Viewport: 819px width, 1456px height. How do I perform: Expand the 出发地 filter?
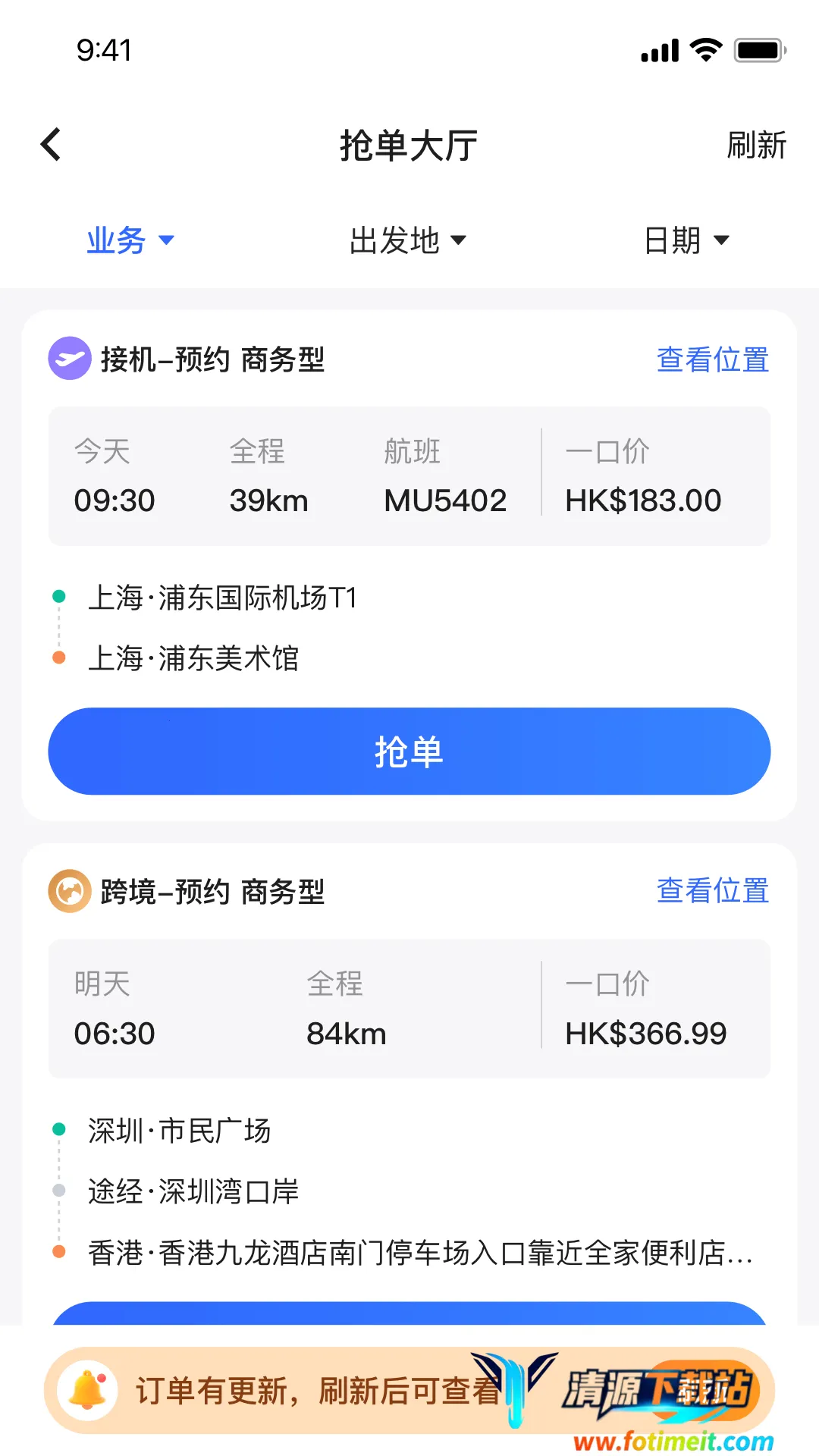click(x=407, y=240)
